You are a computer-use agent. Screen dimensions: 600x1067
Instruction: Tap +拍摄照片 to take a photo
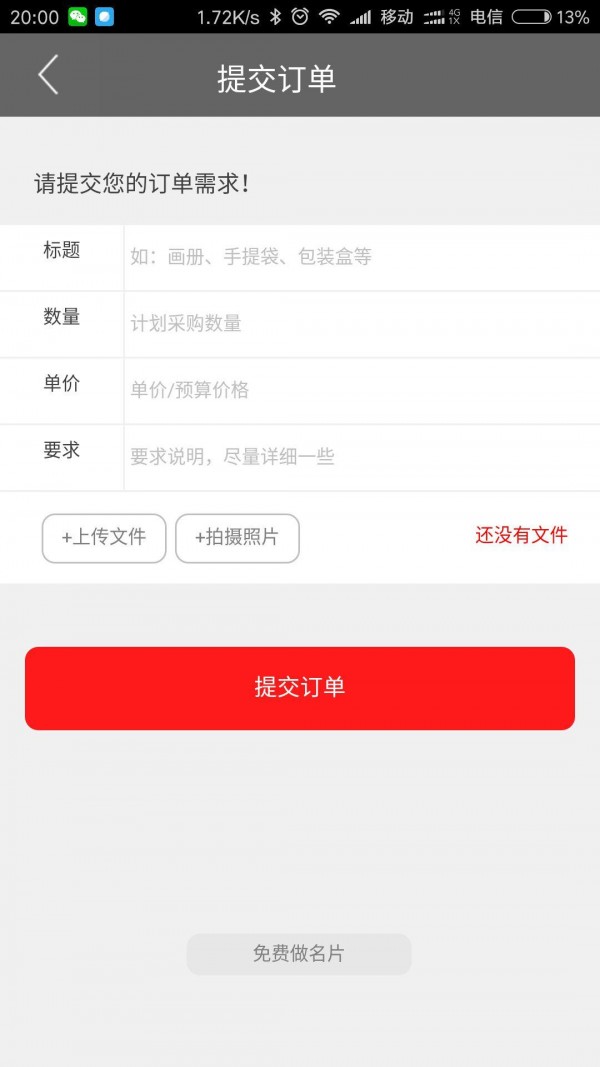(x=237, y=538)
